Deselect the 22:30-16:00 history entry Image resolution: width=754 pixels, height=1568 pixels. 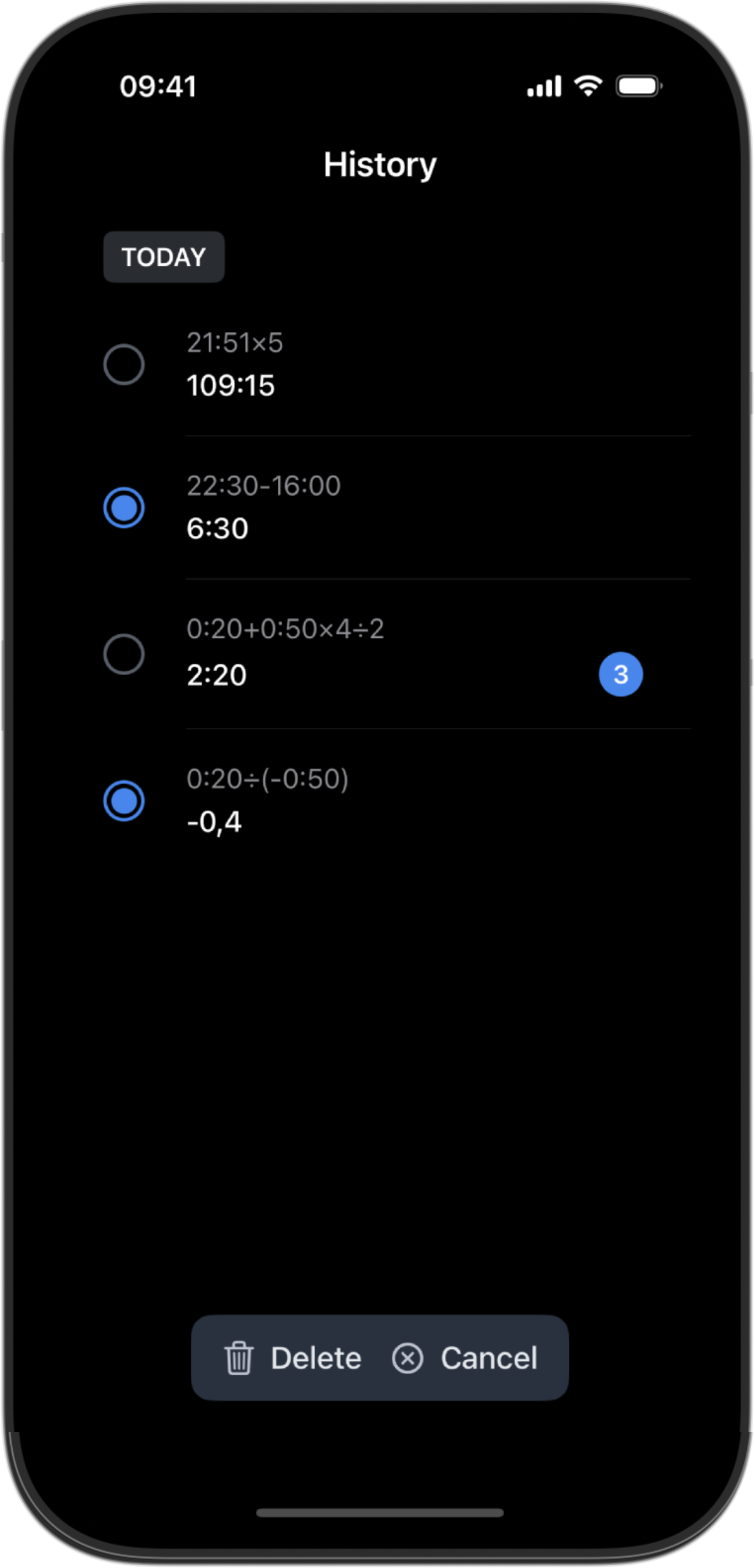(124, 508)
